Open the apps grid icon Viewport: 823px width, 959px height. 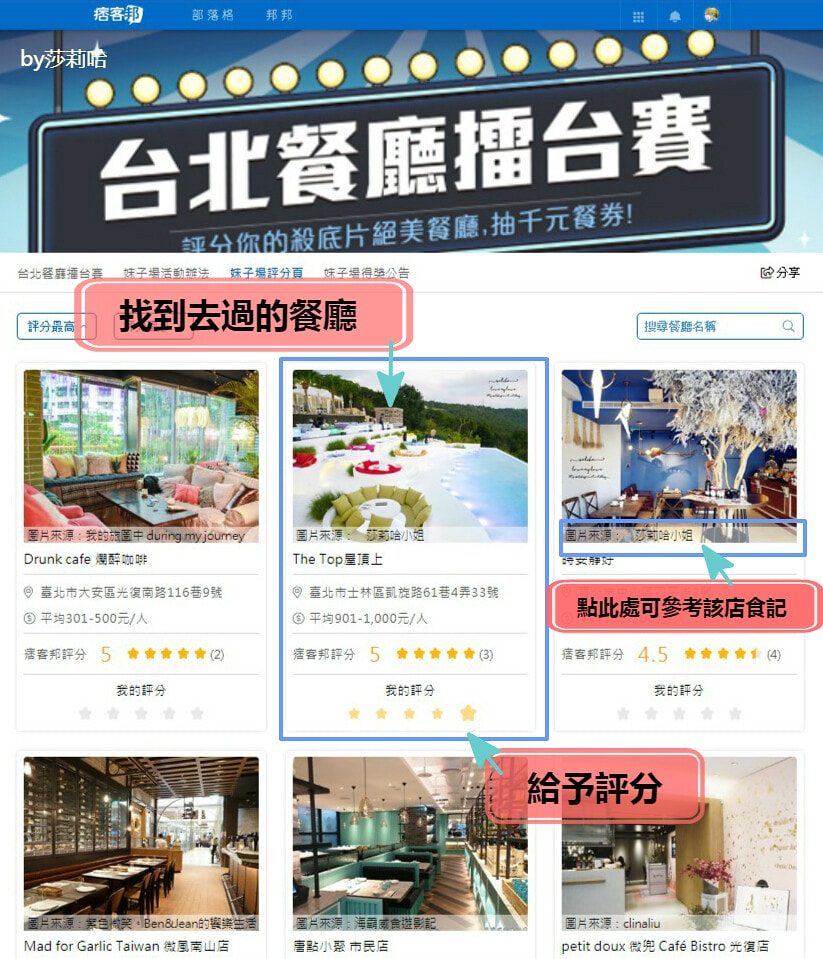pyautogui.click(x=638, y=16)
